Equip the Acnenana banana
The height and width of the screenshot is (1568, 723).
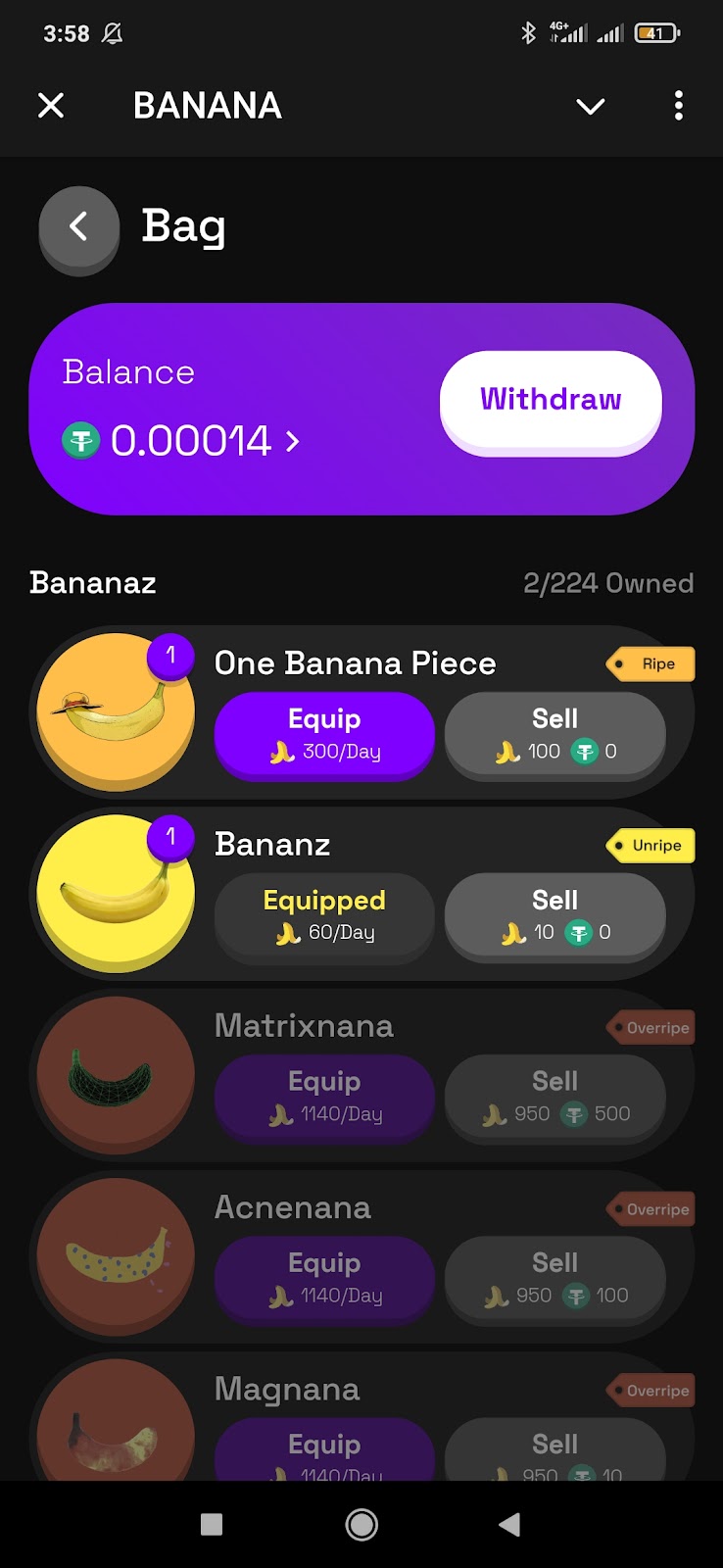pos(324,1278)
